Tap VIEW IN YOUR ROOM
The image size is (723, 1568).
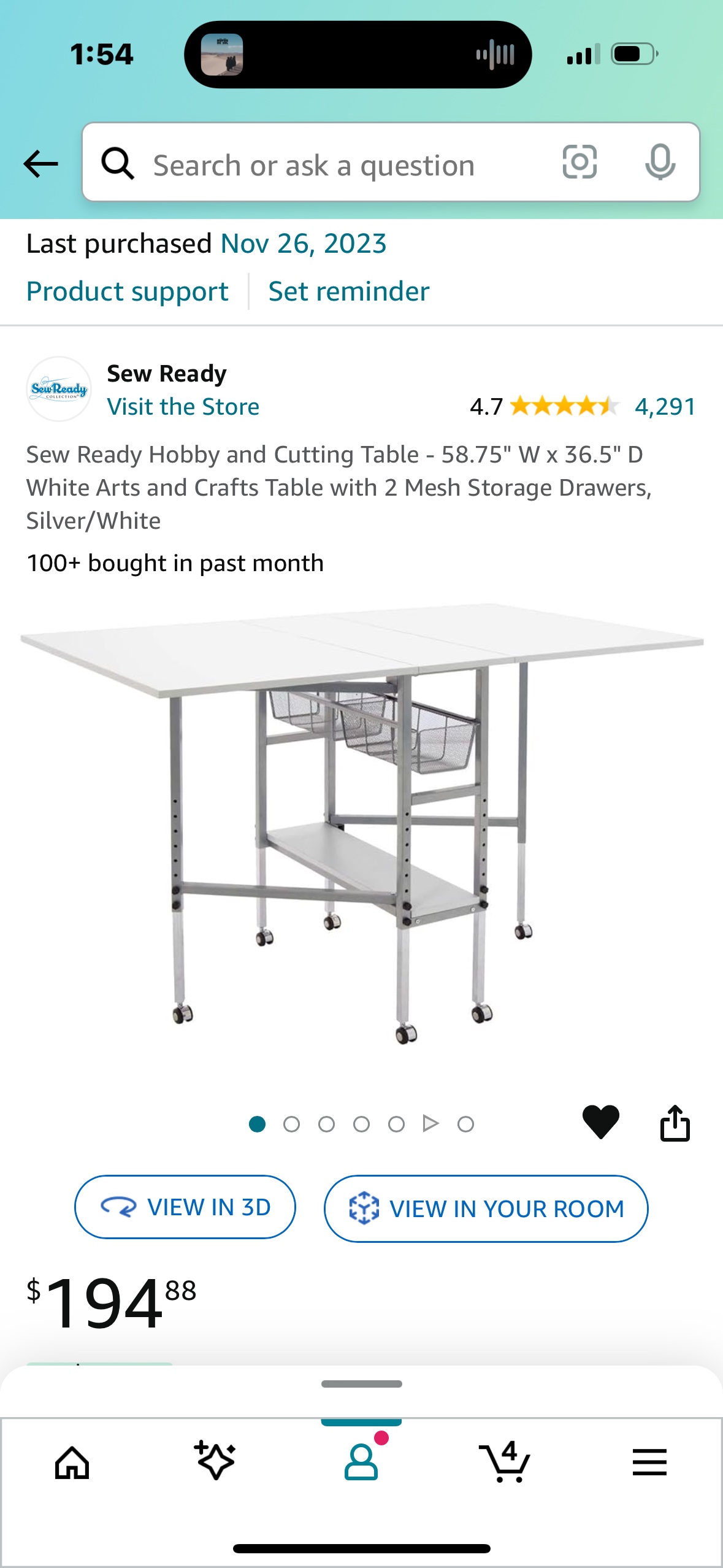[486, 1209]
